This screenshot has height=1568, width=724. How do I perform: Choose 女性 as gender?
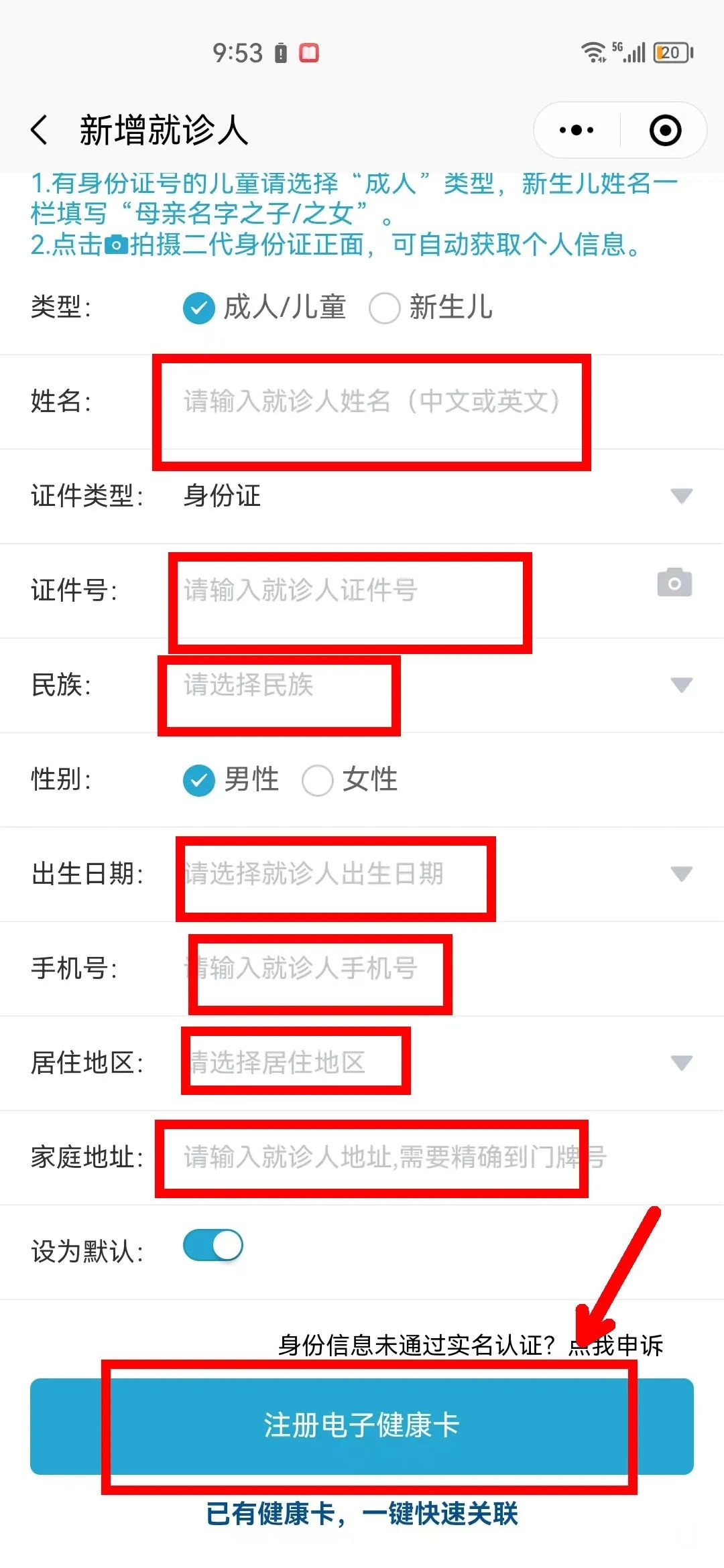pos(318,781)
